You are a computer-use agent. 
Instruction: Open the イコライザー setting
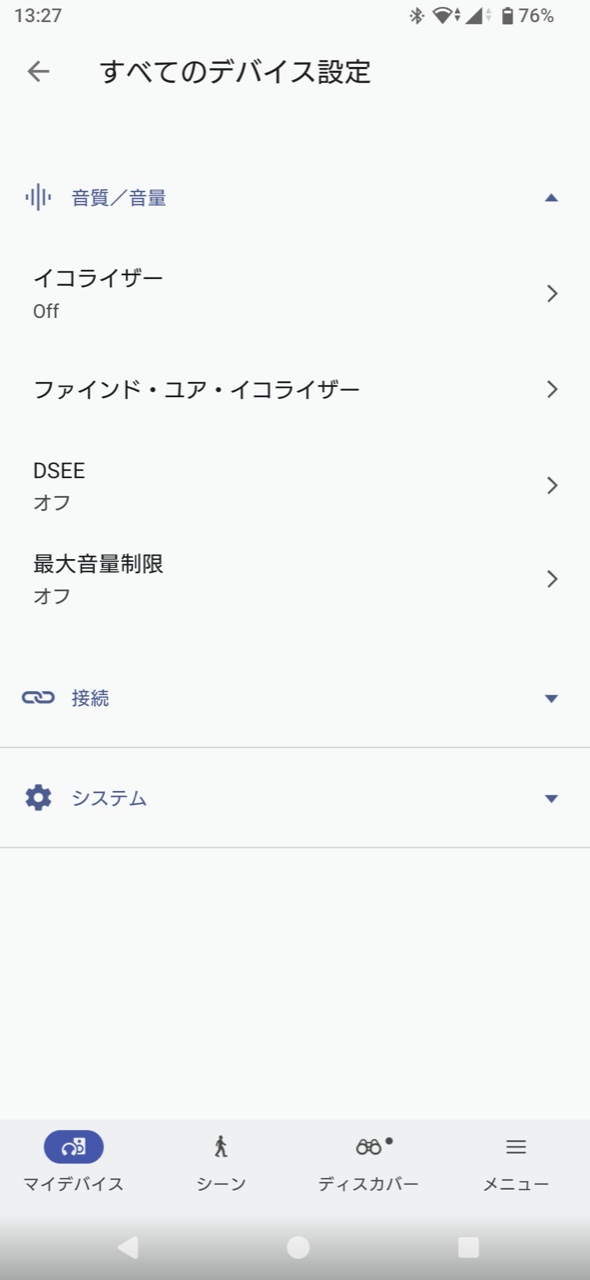tap(295, 293)
